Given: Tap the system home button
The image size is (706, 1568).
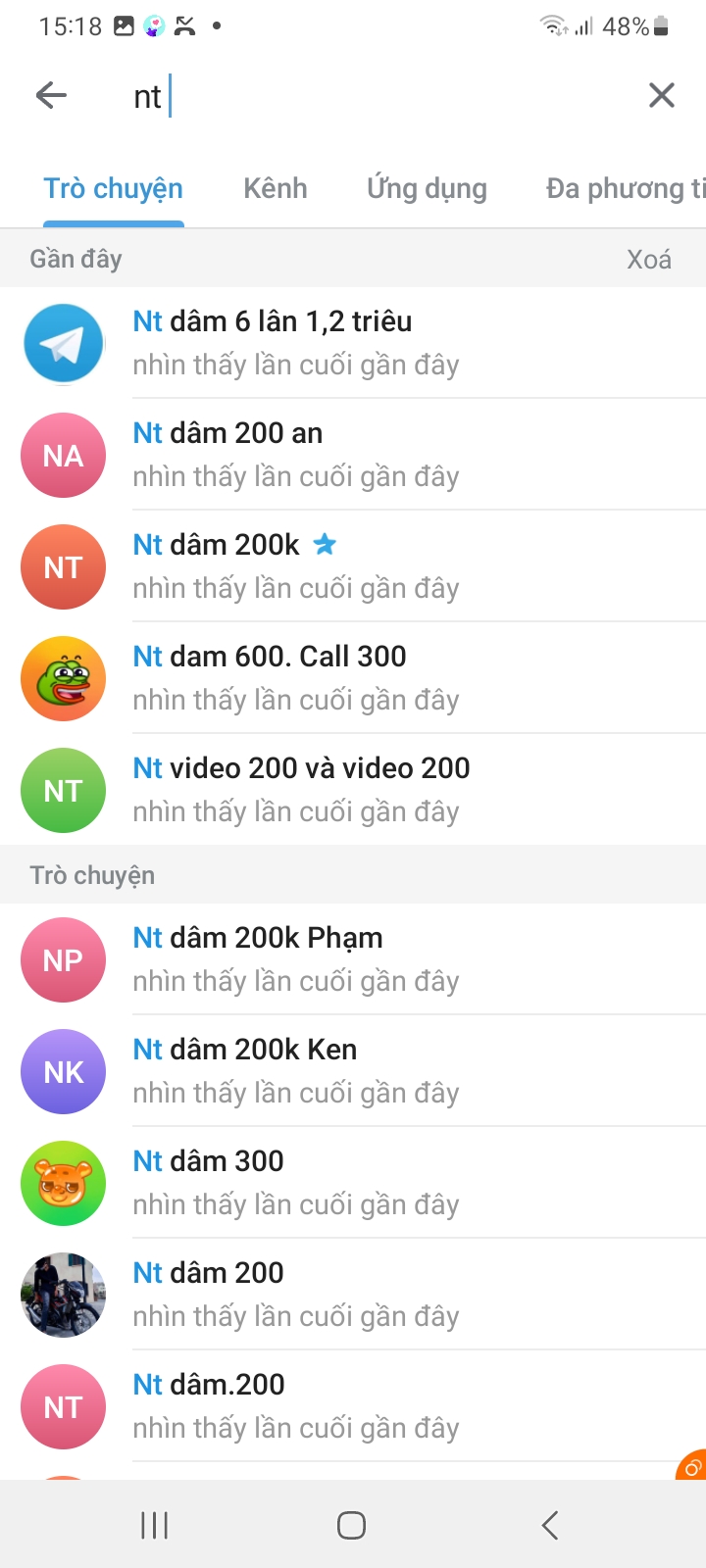Looking at the screenshot, I should click(351, 1525).
